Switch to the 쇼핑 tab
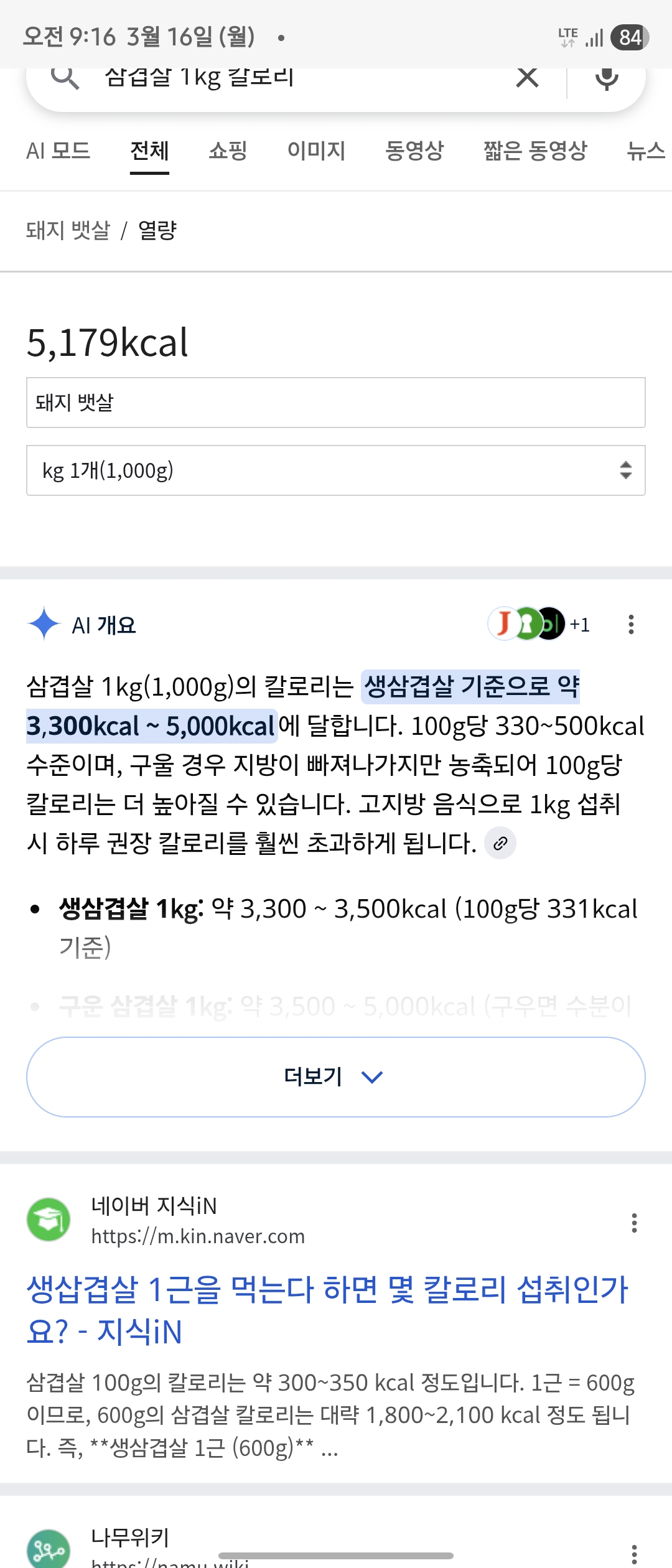This screenshot has height=1568, width=672. (x=228, y=151)
